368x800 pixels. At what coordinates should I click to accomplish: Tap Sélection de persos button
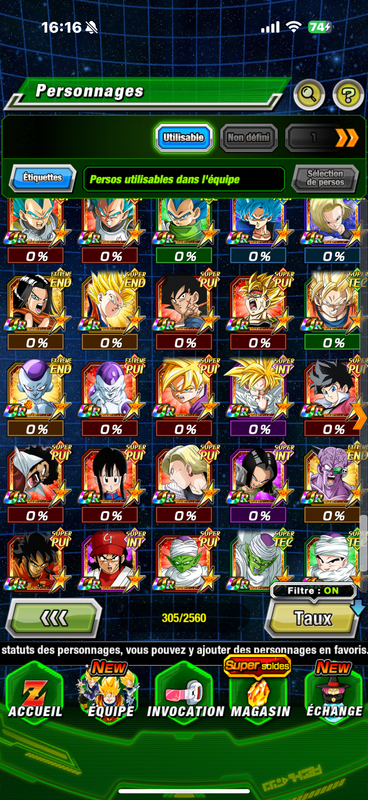pos(325,178)
